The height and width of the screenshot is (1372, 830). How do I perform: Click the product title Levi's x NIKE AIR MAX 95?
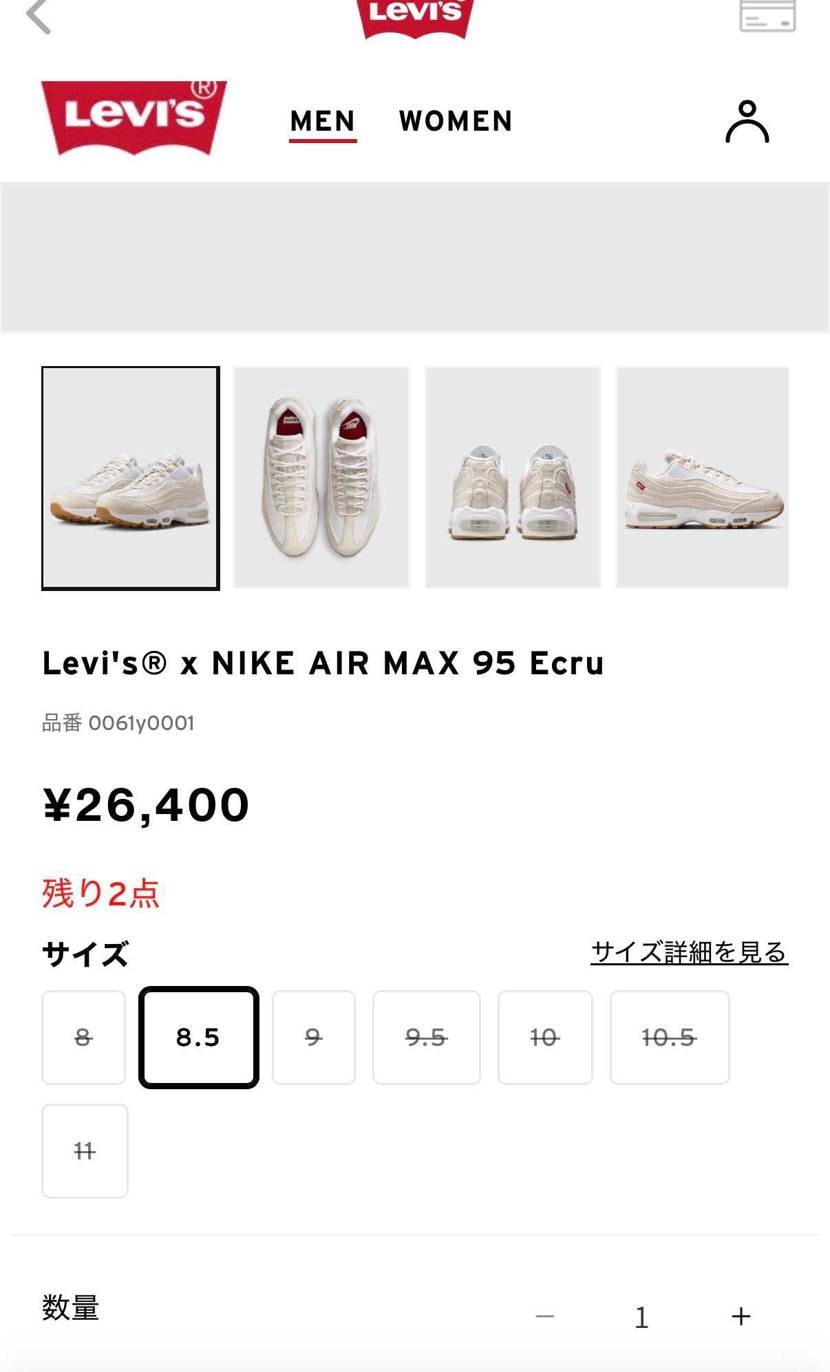pyautogui.click(x=322, y=663)
